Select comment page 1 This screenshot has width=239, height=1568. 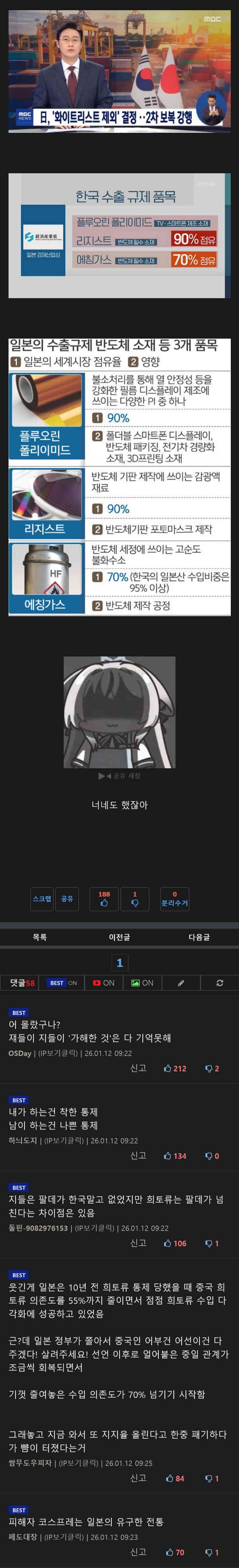(x=119, y=962)
